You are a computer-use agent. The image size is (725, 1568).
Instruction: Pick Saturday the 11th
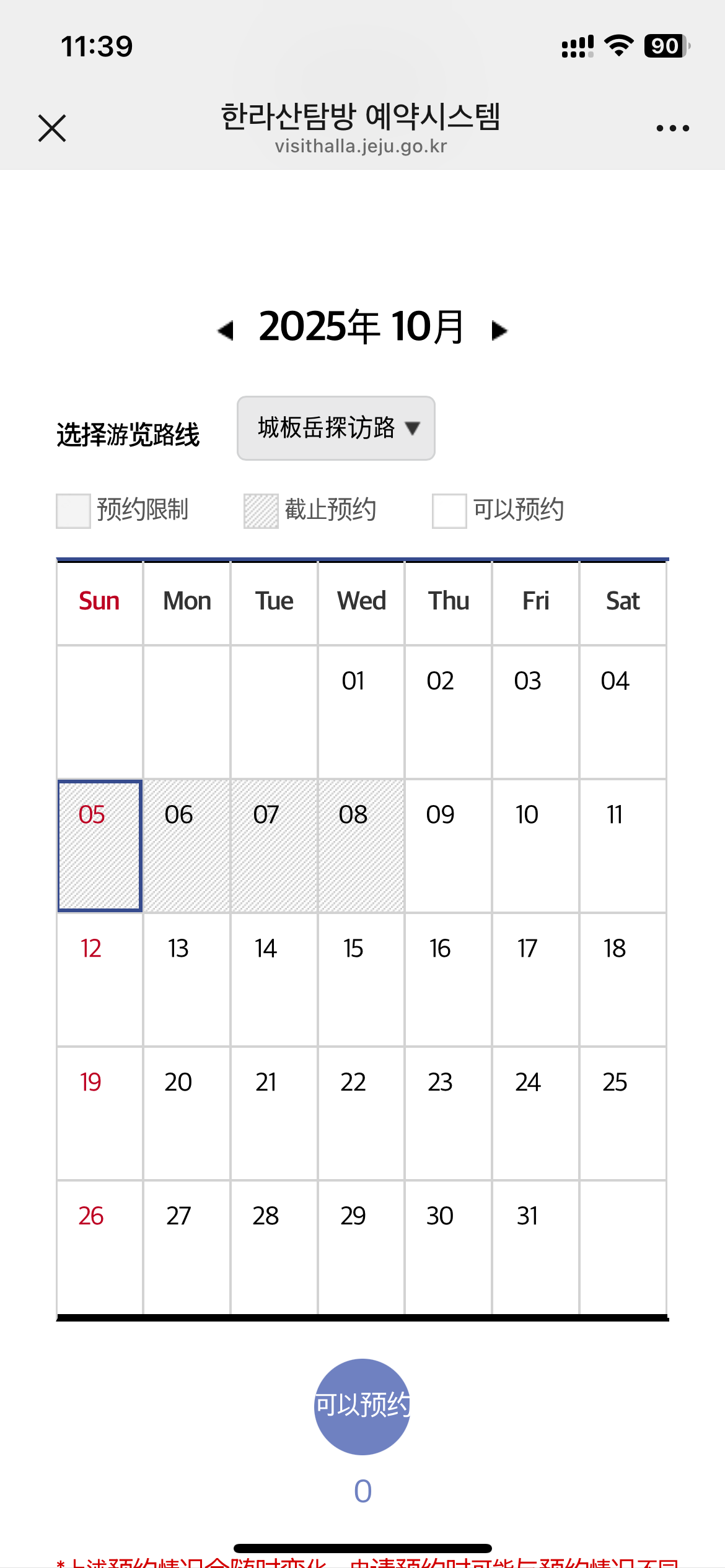(623, 845)
